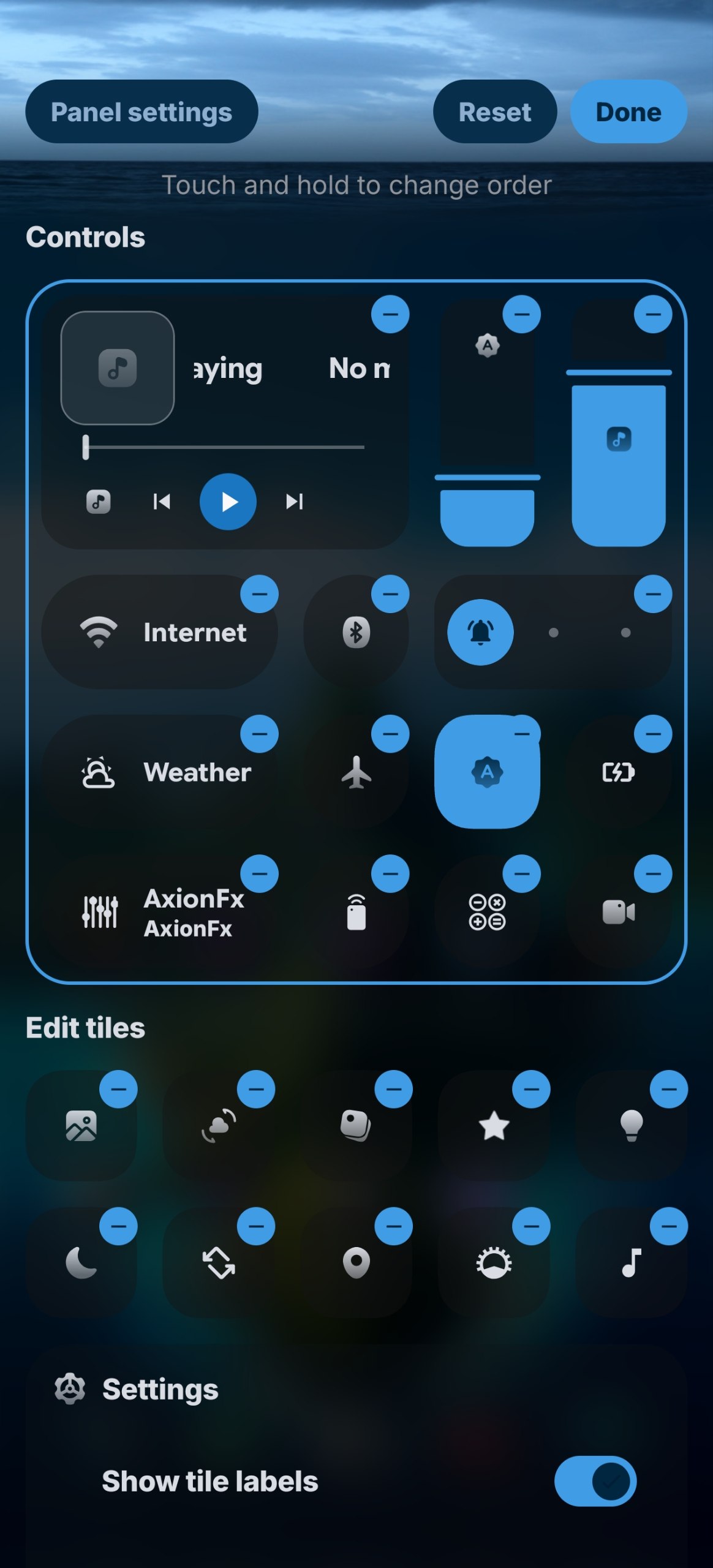The height and width of the screenshot is (1568, 713).
Task: Remove the screen record camera tile
Action: click(653, 873)
